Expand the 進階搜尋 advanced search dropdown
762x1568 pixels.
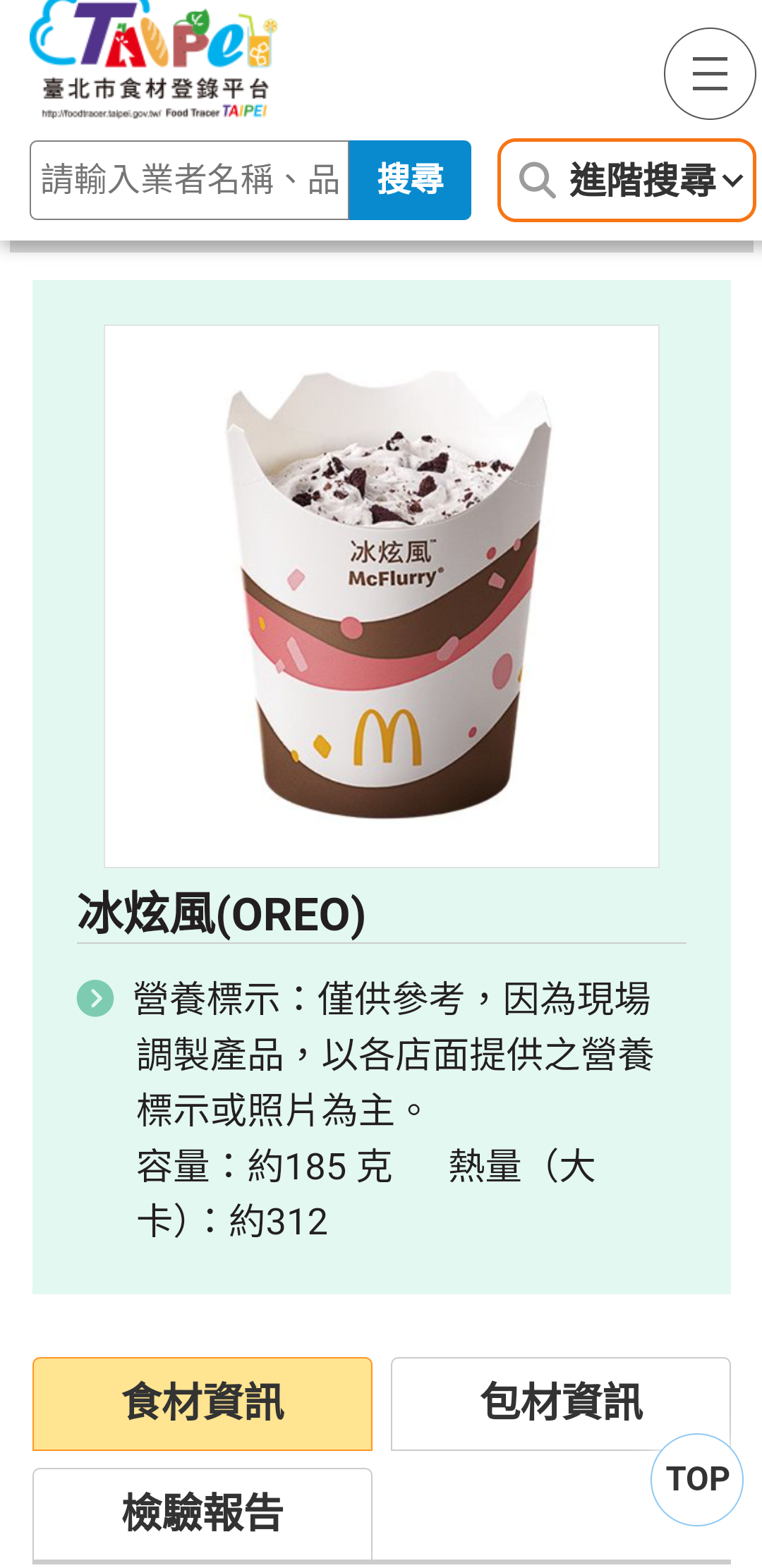click(x=627, y=181)
